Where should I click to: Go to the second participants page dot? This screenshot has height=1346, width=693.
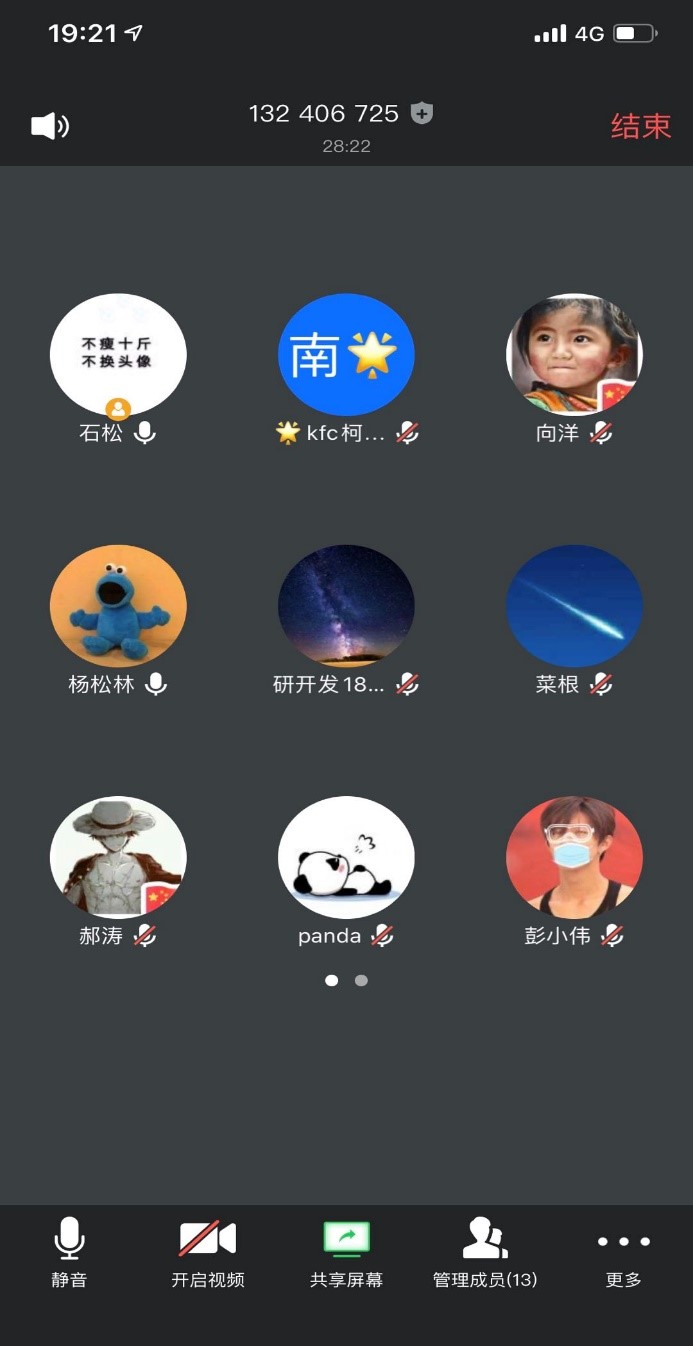[x=361, y=980]
